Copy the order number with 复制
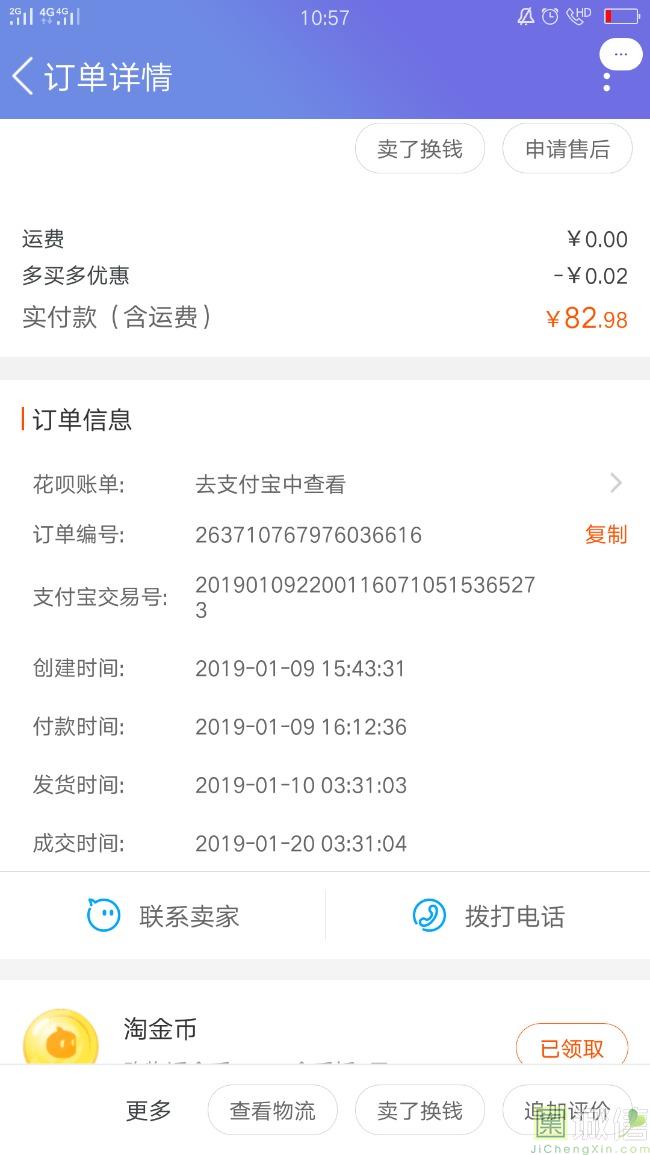Viewport: 650px width, 1155px height. (606, 534)
